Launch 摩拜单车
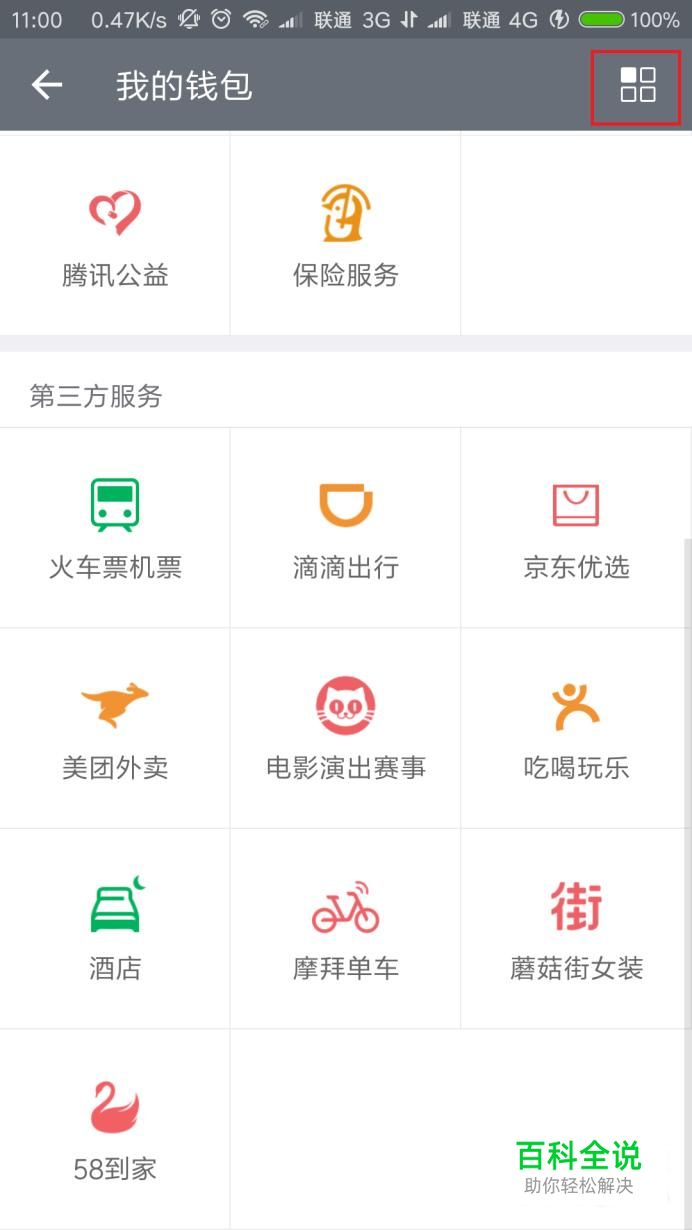692x1230 pixels. [x=345, y=928]
